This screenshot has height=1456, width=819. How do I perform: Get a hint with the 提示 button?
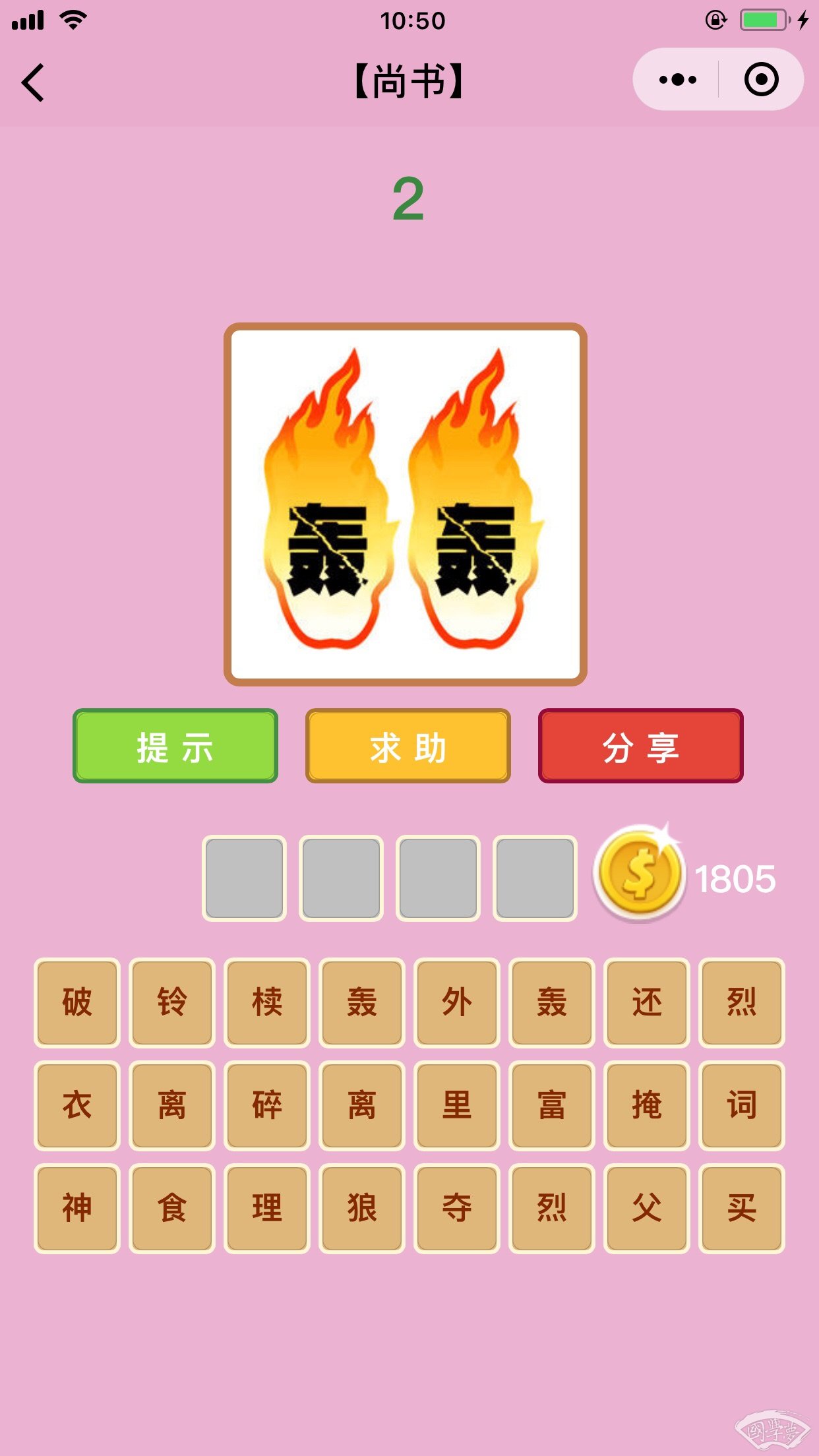(175, 746)
